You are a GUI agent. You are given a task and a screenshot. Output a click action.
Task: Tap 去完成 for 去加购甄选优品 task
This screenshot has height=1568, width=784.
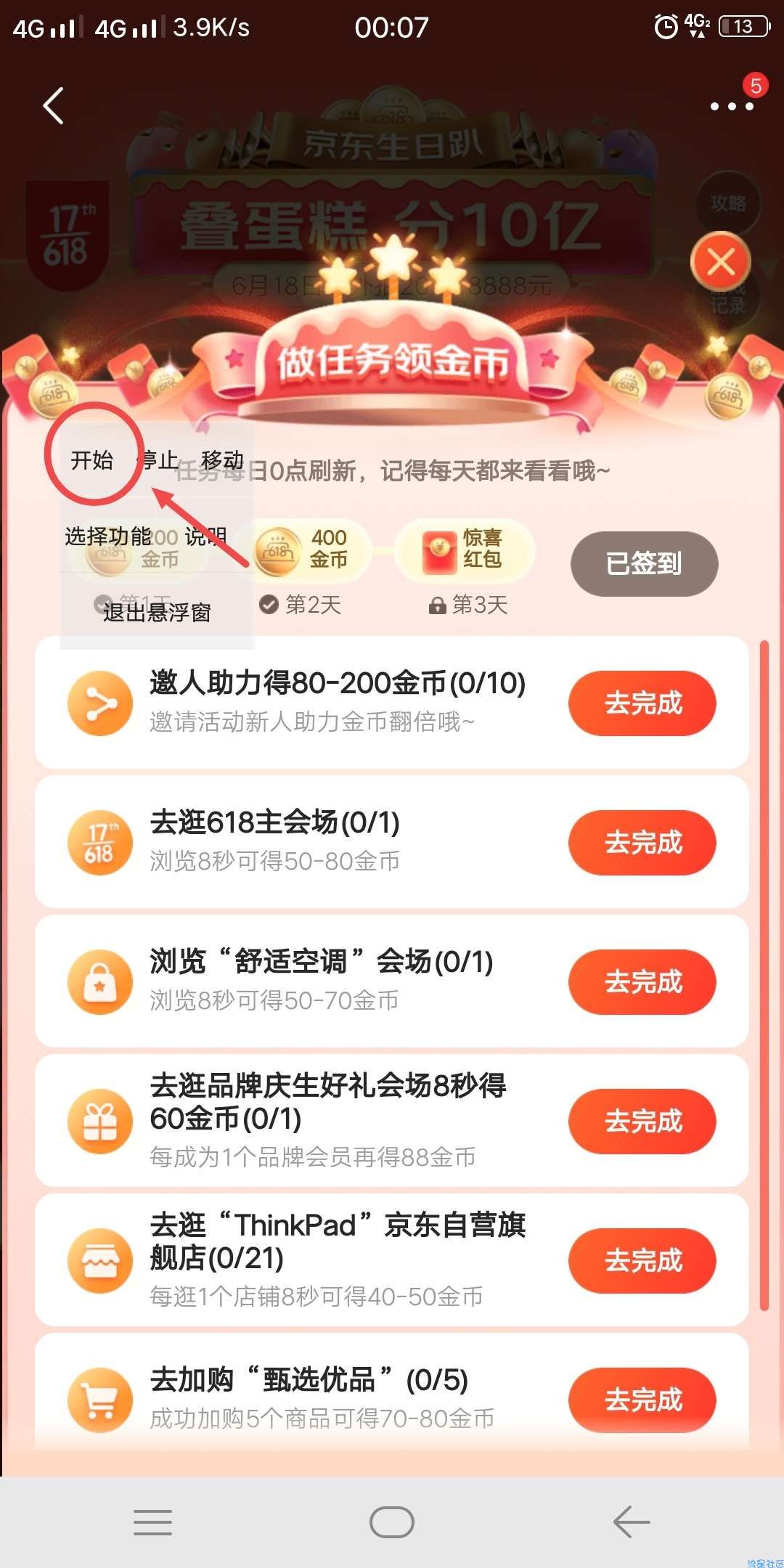point(642,1400)
